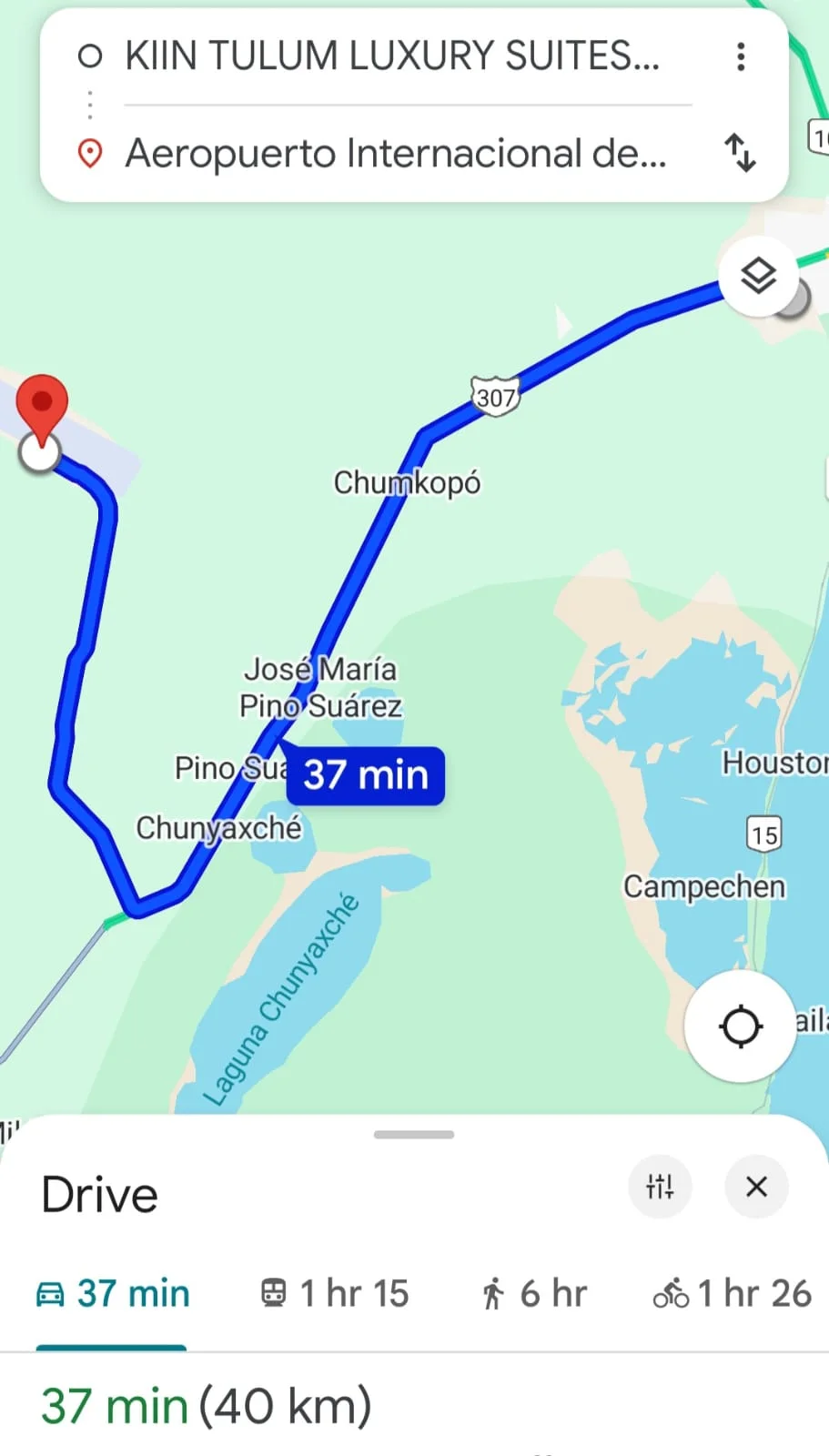Edit the destination Aeropuerto Internacional field

coord(395,153)
